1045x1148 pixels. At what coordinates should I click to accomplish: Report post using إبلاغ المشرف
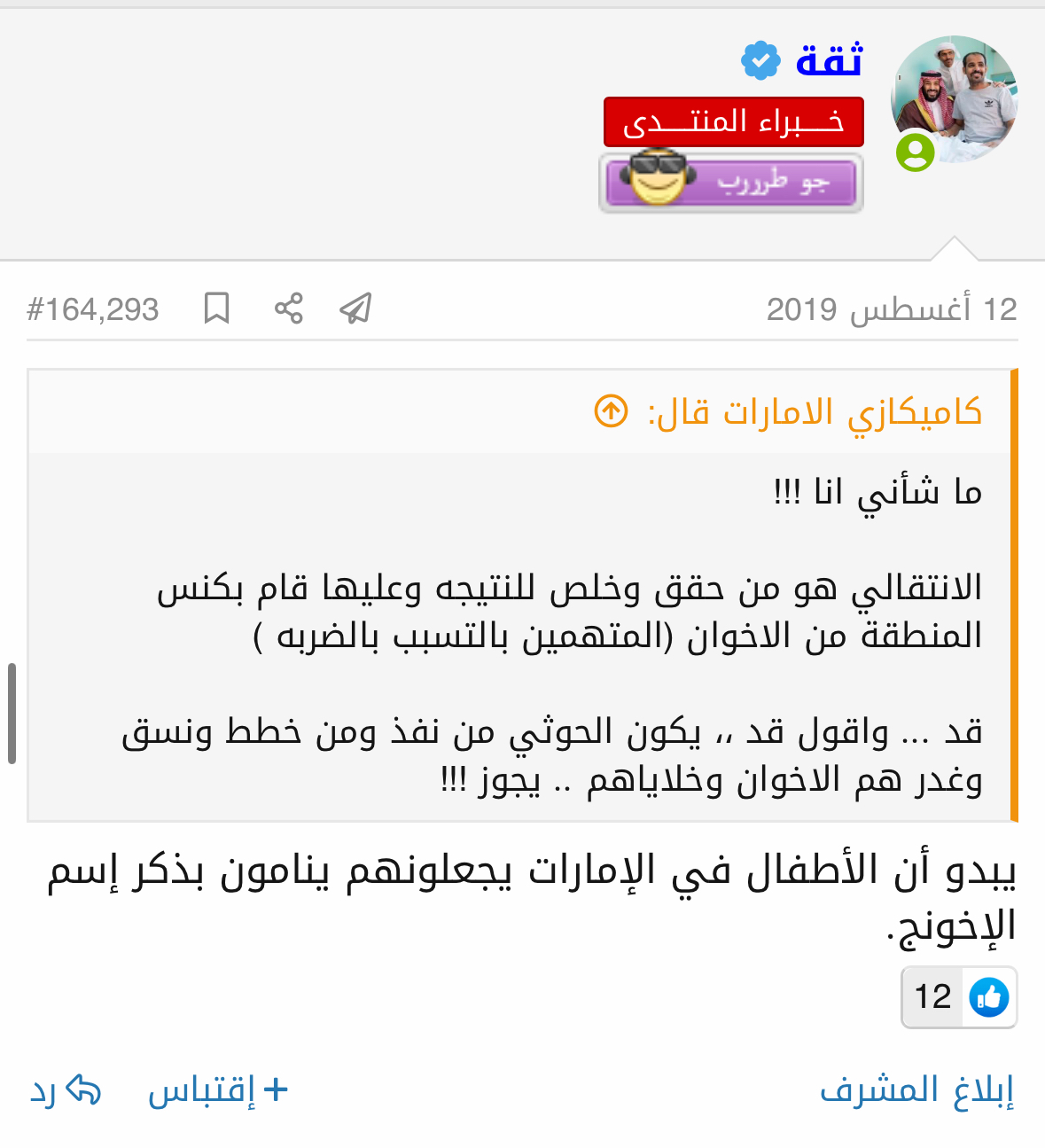click(916, 1090)
